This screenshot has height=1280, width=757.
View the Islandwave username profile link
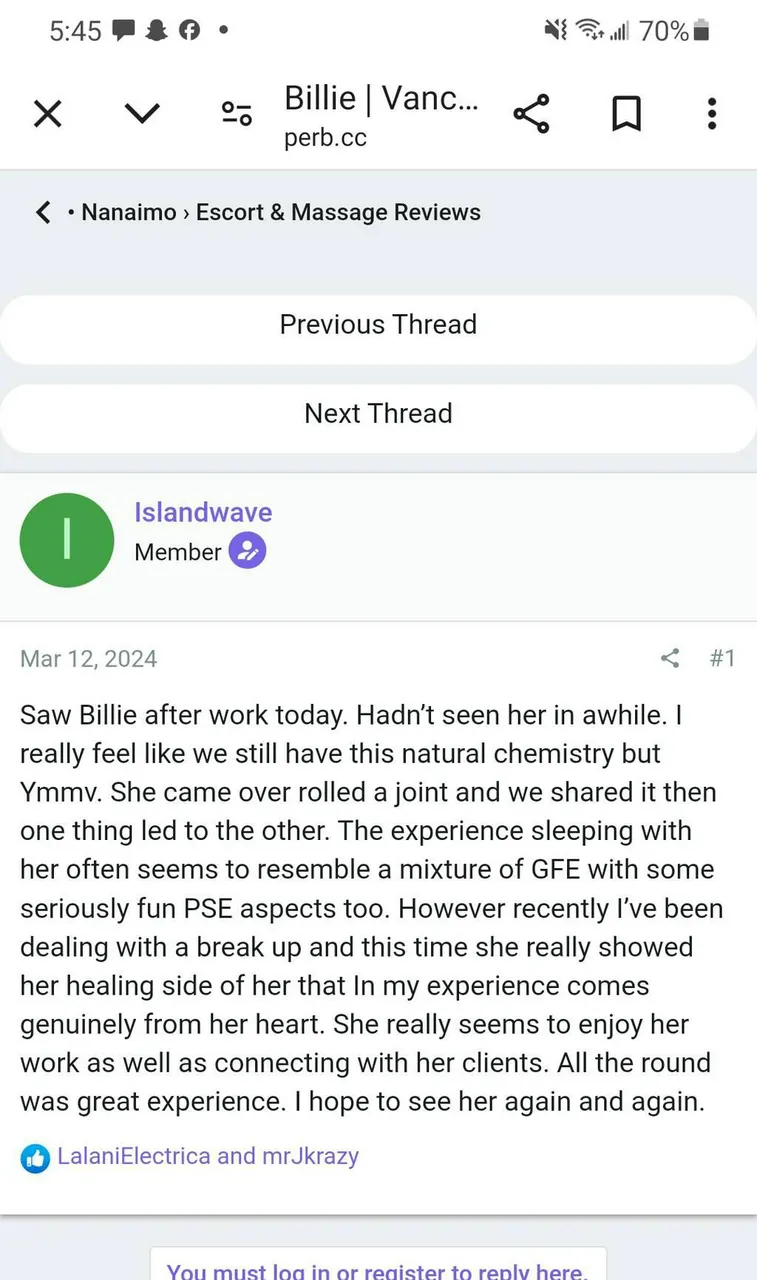[203, 513]
